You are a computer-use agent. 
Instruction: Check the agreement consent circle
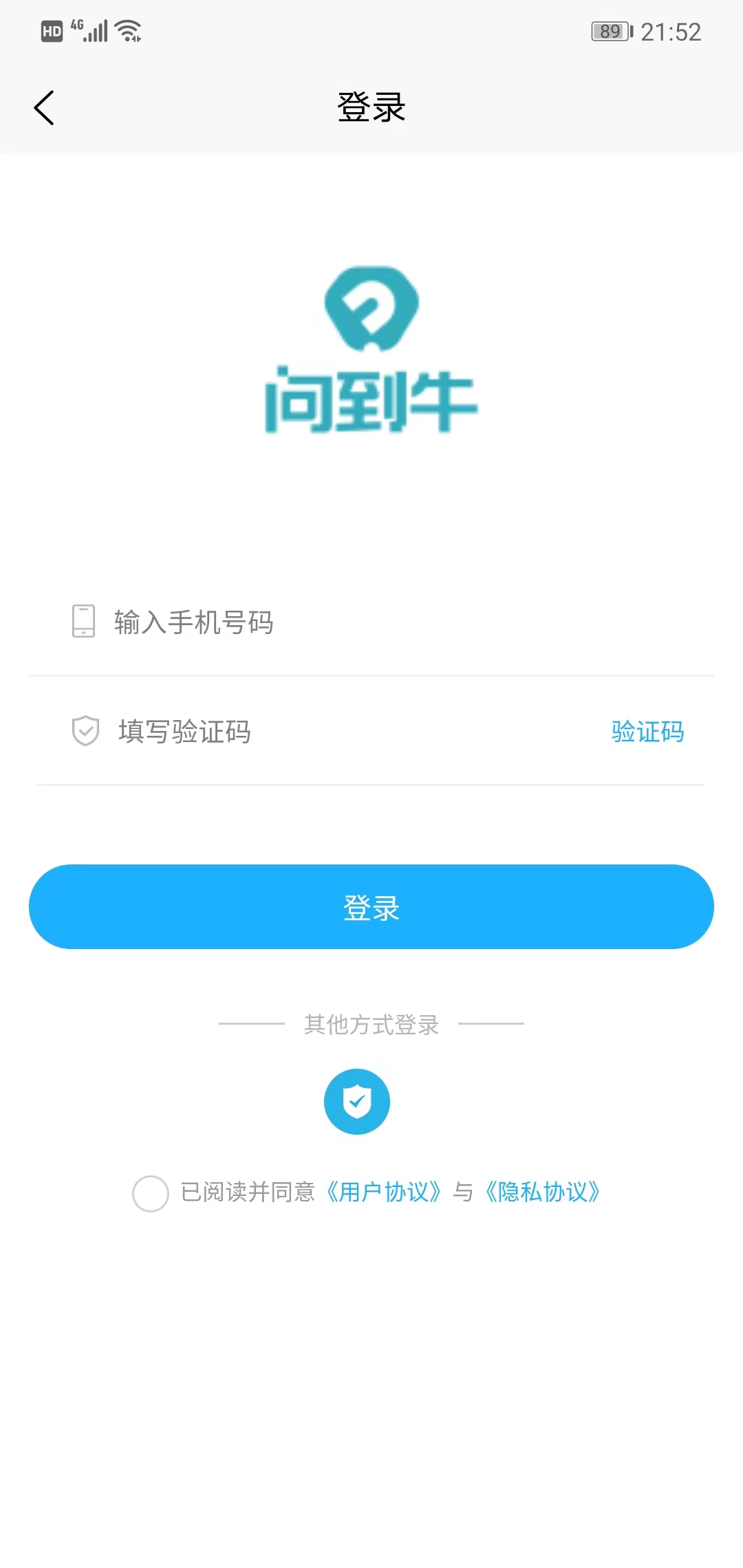[151, 1193]
